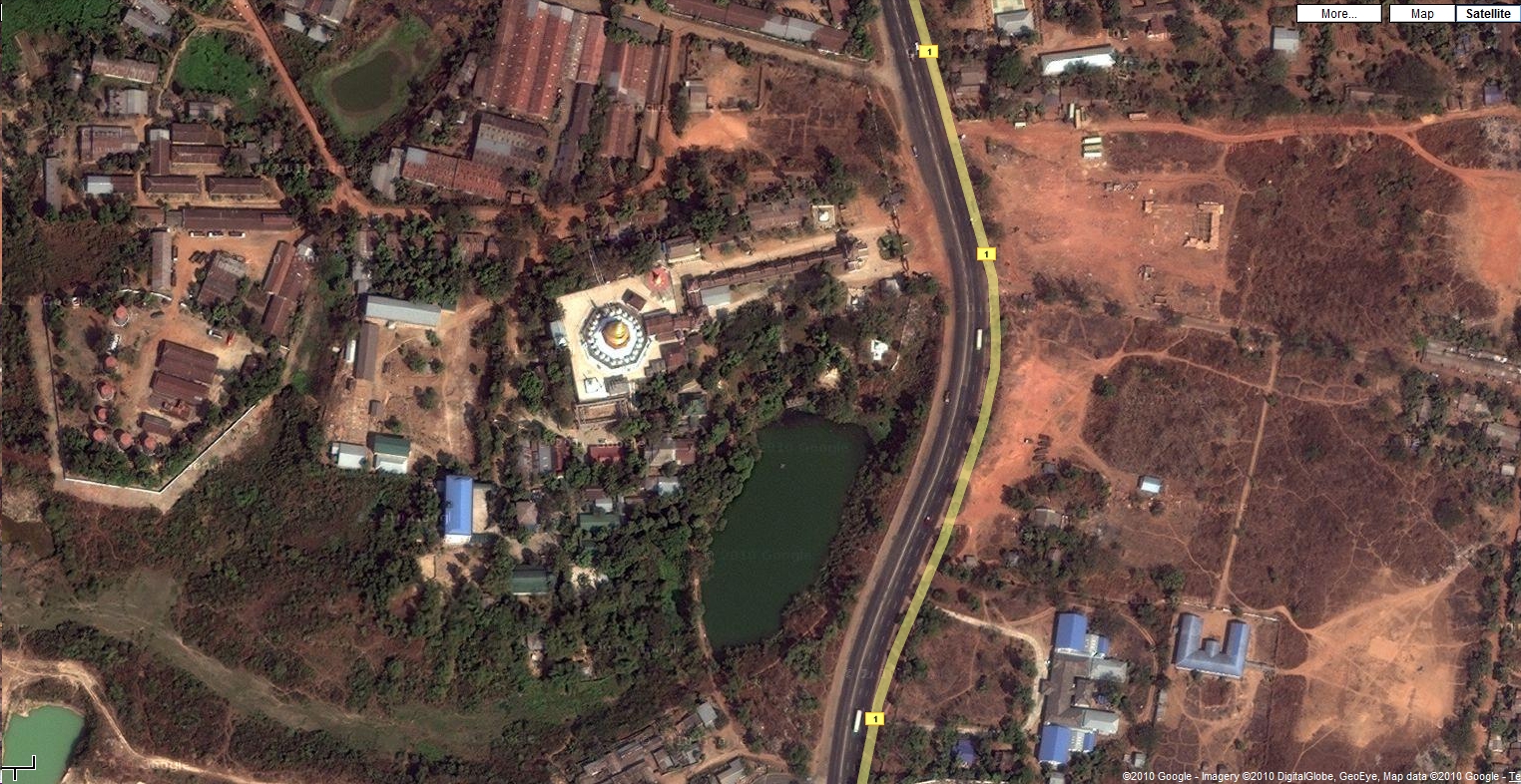This screenshot has width=1521, height=784.
Task: Select the Satellite view
Action: 1487,14
